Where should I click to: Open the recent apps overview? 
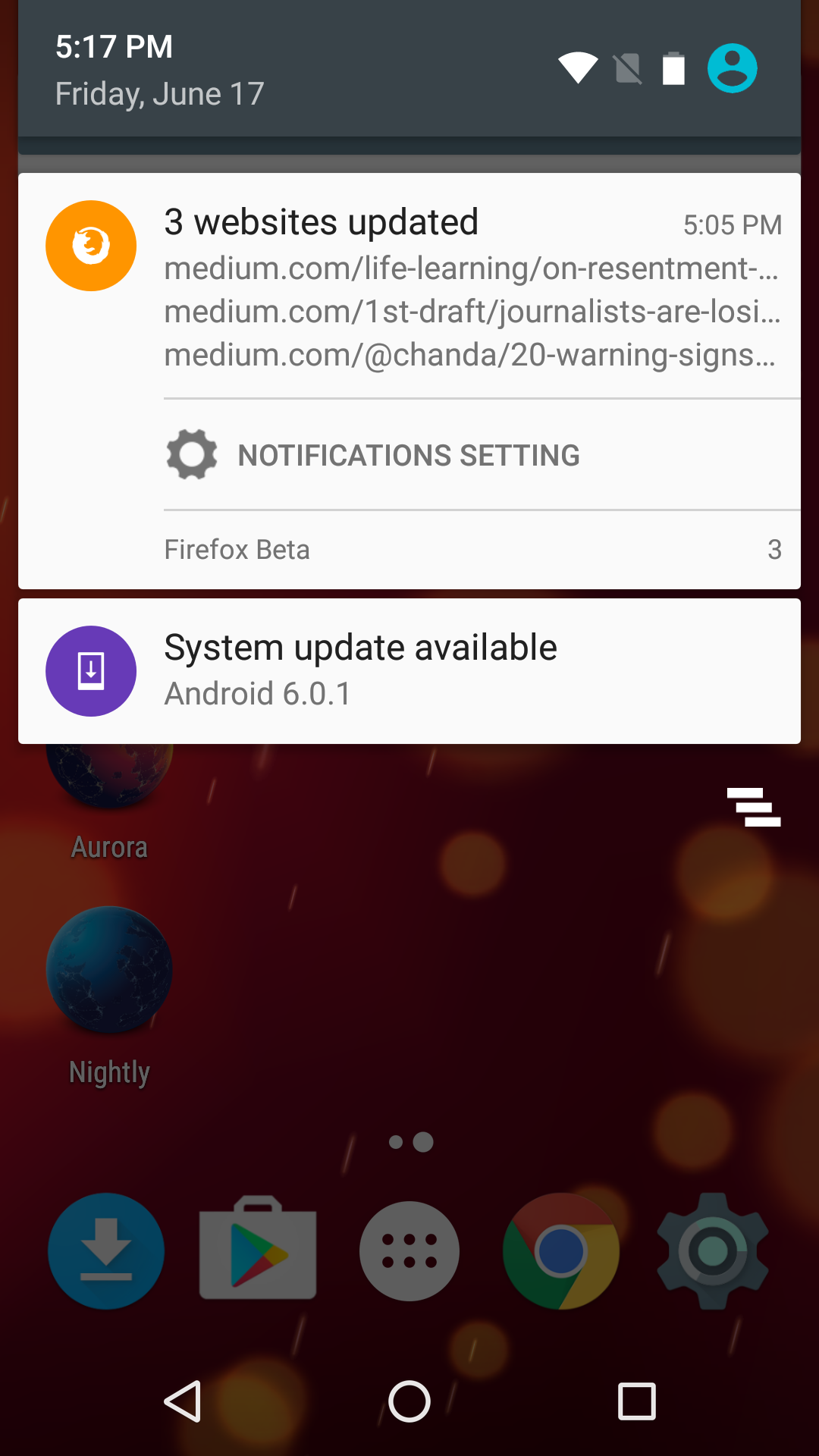pos(637,1401)
